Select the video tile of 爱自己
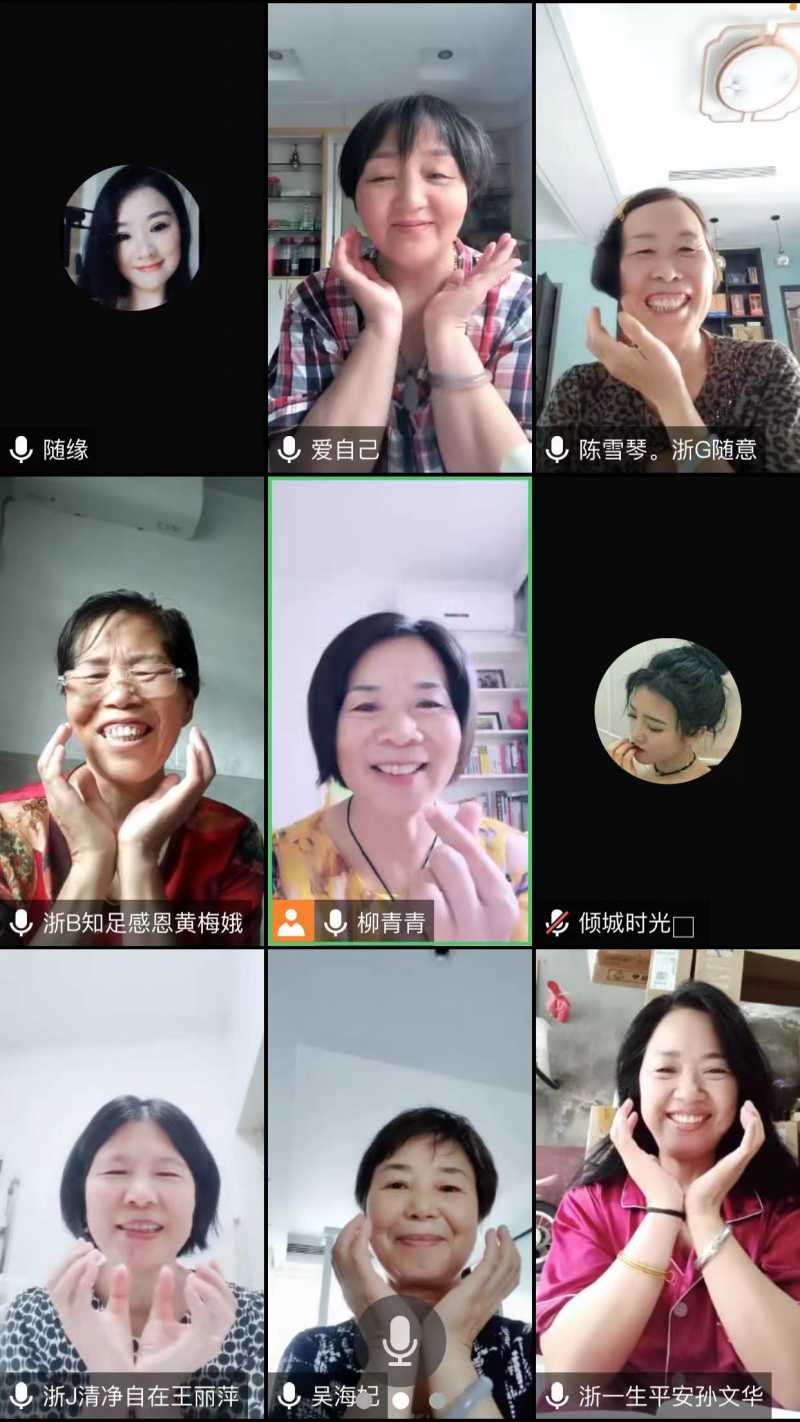Image resolution: width=800 pixels, height=1422 pixels. pyautogui.click(x=399, y=237)
